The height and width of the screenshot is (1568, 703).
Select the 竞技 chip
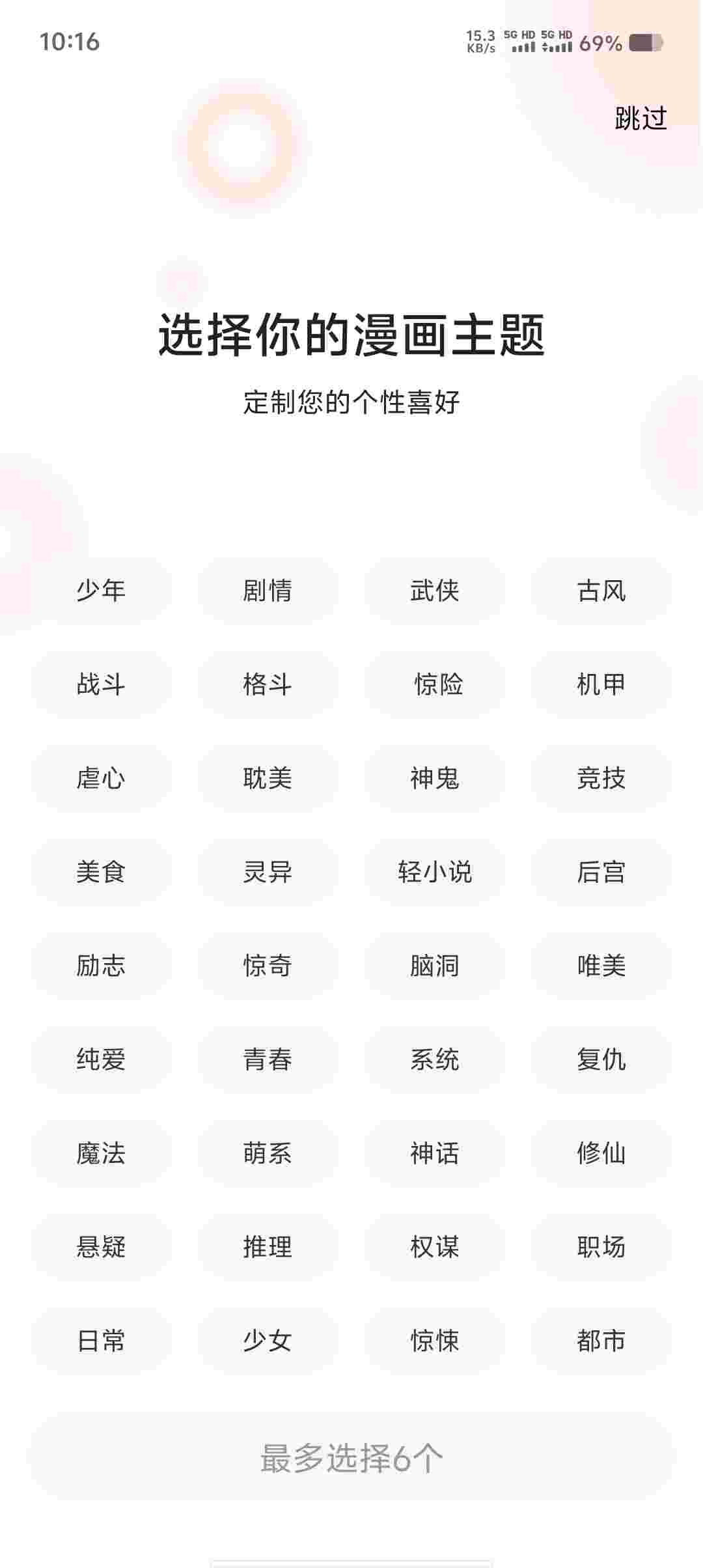(601, 778)
